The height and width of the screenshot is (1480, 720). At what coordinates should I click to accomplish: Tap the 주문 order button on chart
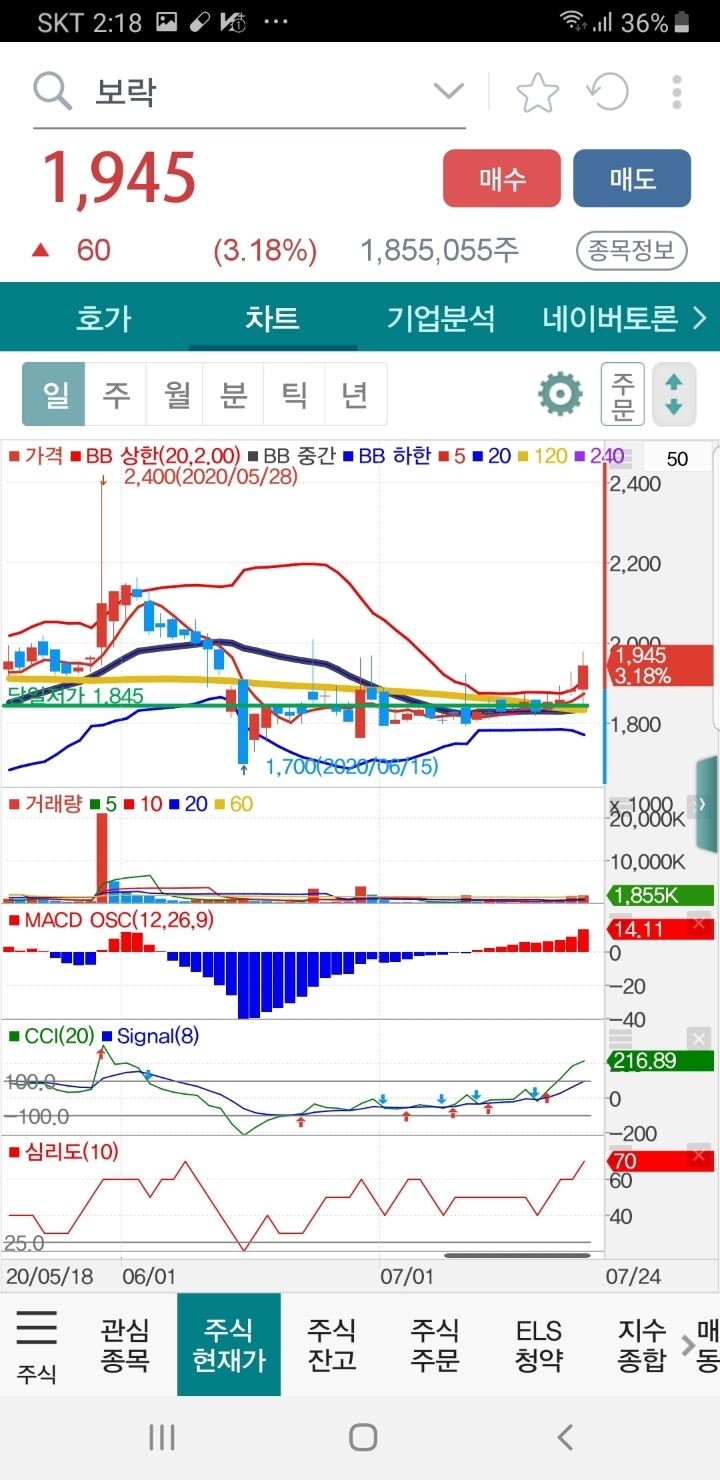pyautogui.click(x=622, y=394)
